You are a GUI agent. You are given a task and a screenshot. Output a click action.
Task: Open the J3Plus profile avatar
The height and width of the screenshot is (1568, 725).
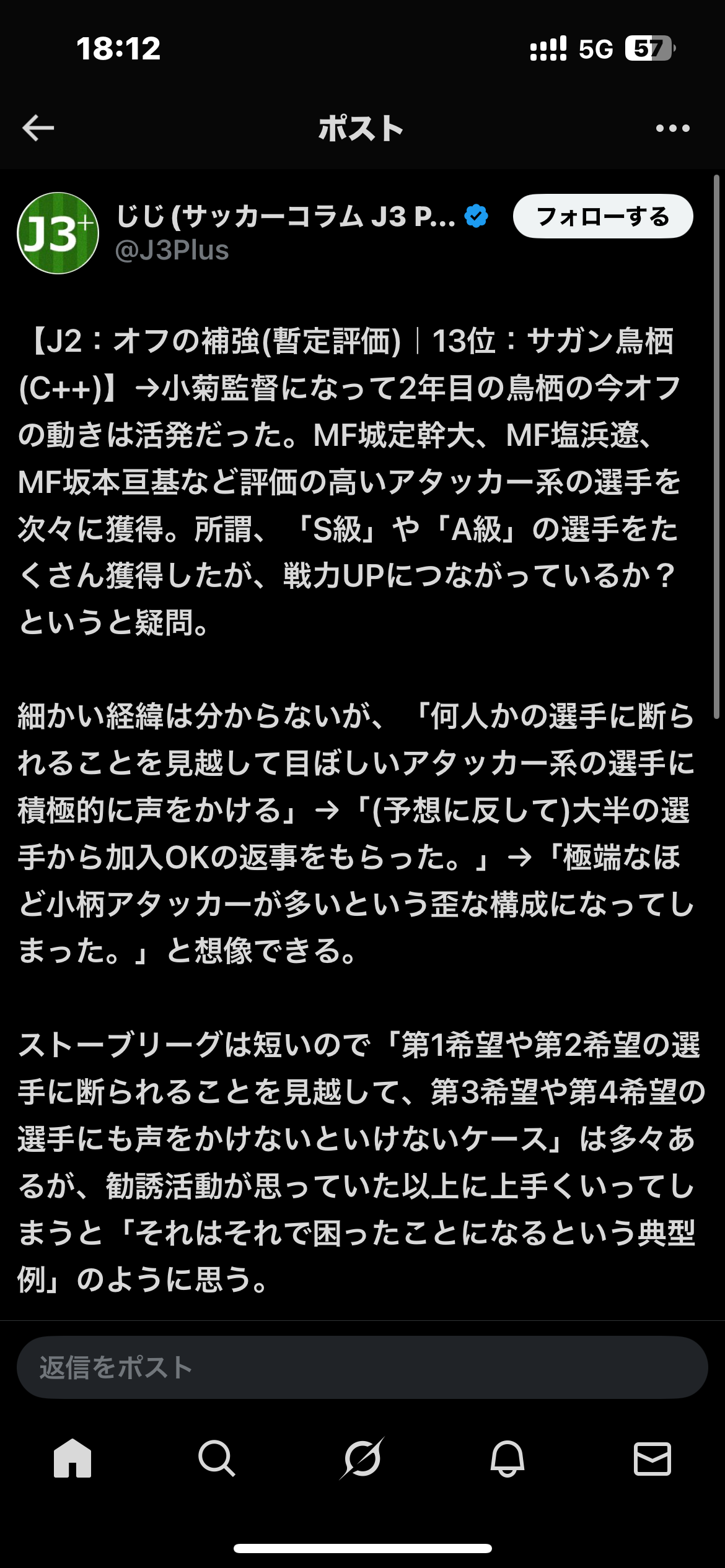pyautogui.click(x=58, y=233)
